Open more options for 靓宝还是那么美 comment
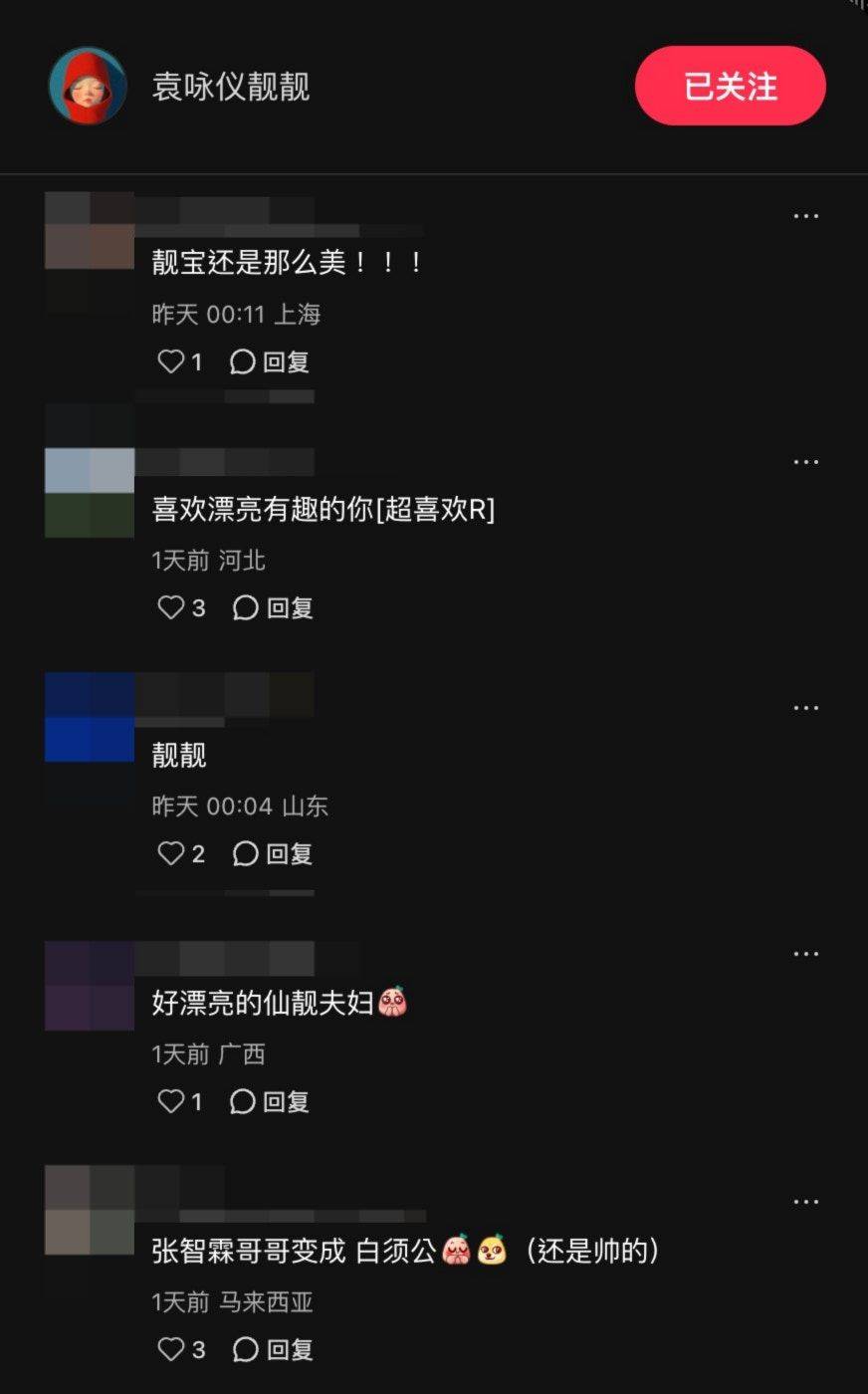The image size is (868, 1394). 805,216
